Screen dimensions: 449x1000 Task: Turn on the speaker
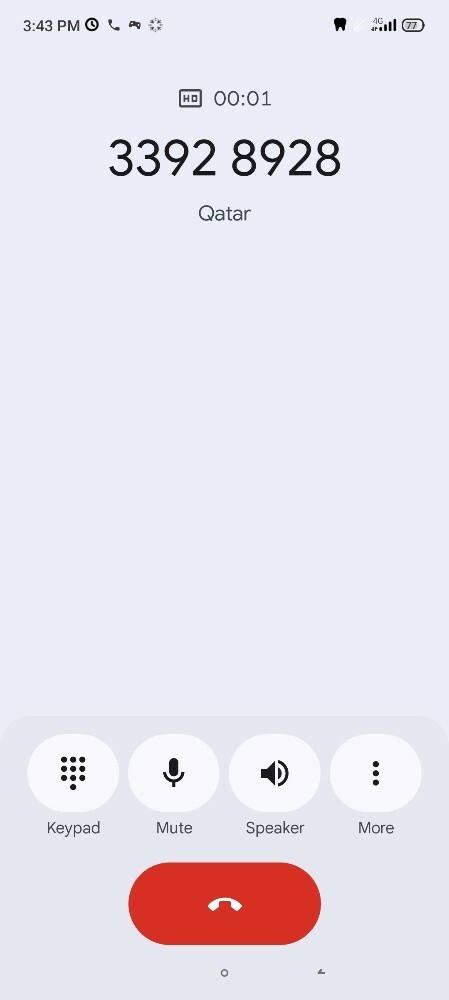click(275, 773)
